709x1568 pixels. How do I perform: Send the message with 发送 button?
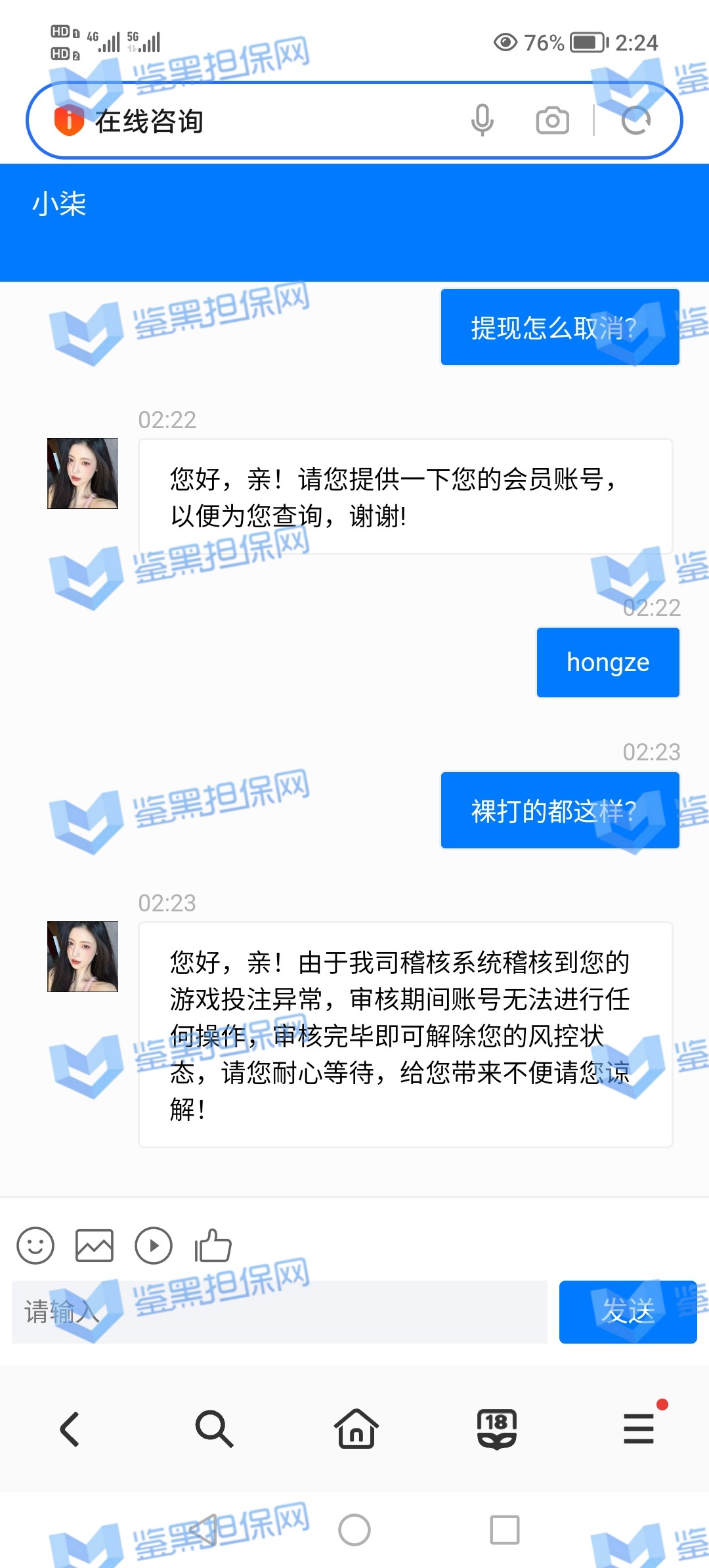click(x=628, y=1311)
